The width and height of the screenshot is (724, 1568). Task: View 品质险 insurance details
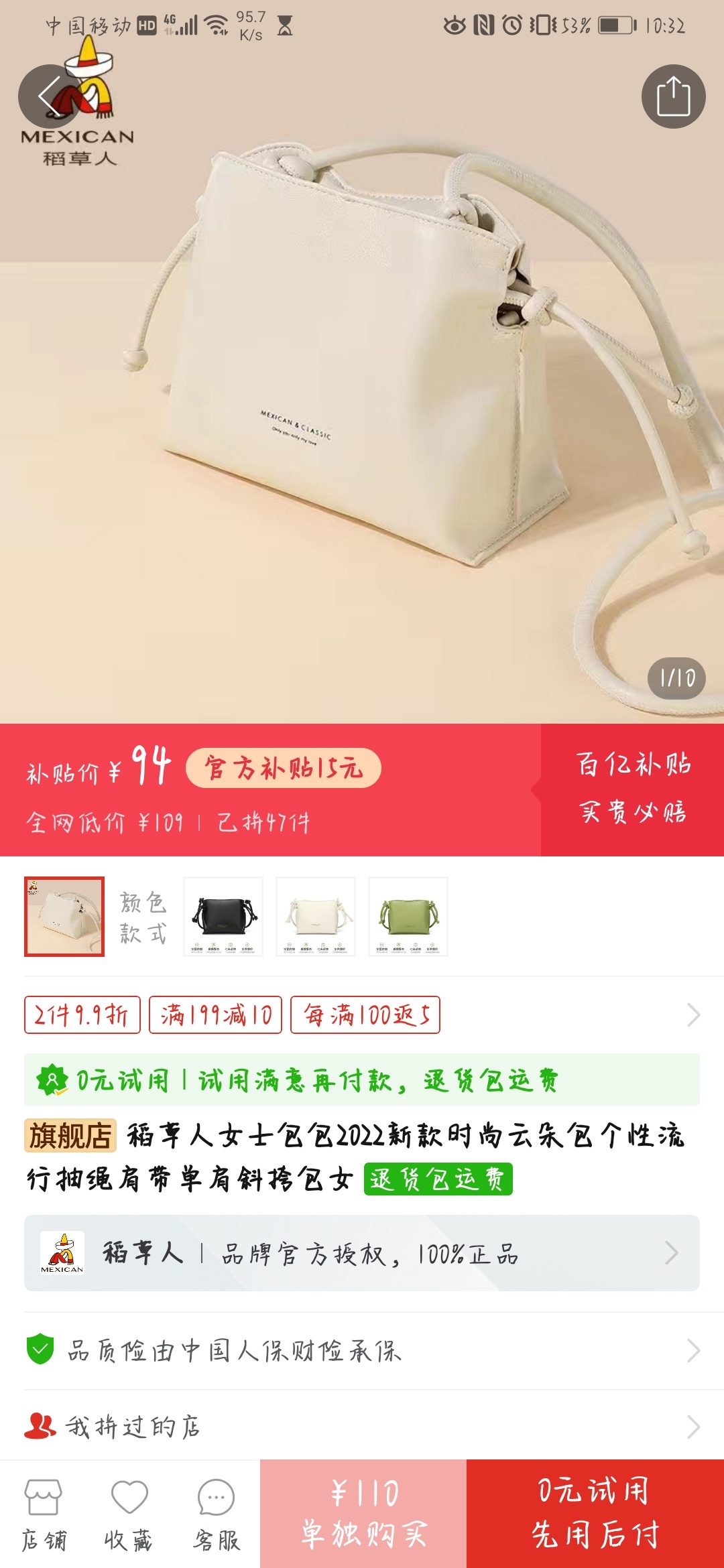click(x=362, y=1350)
